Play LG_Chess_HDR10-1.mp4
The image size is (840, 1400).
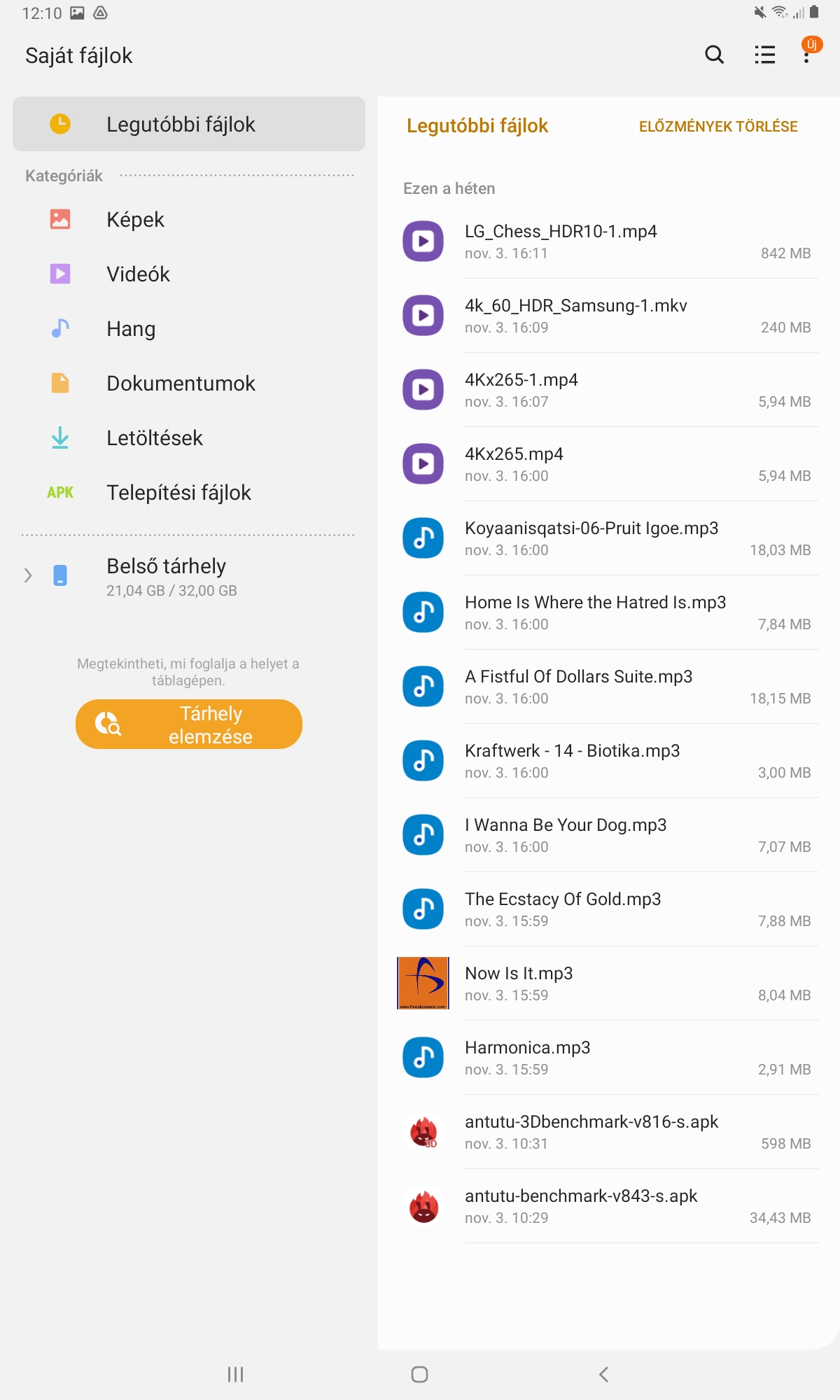point(606,241)
